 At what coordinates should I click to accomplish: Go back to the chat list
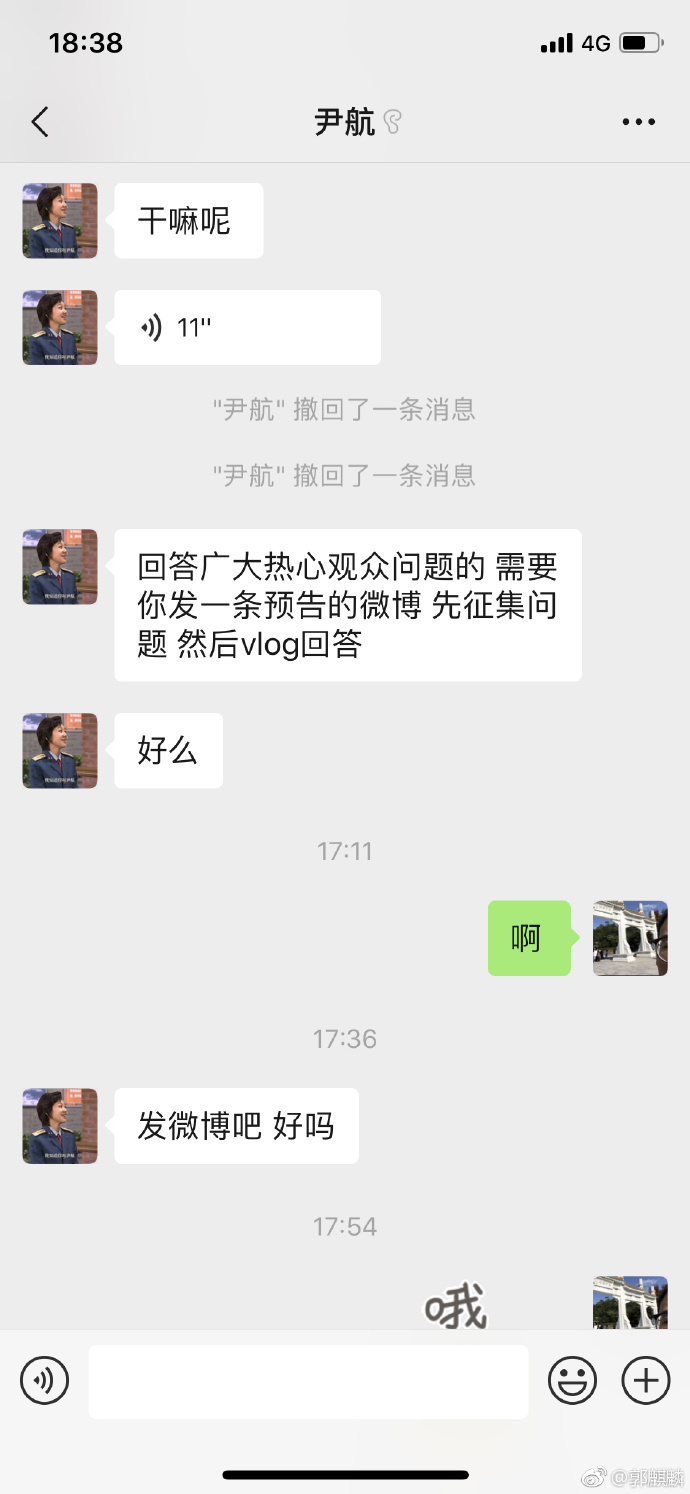click(40, 122)
